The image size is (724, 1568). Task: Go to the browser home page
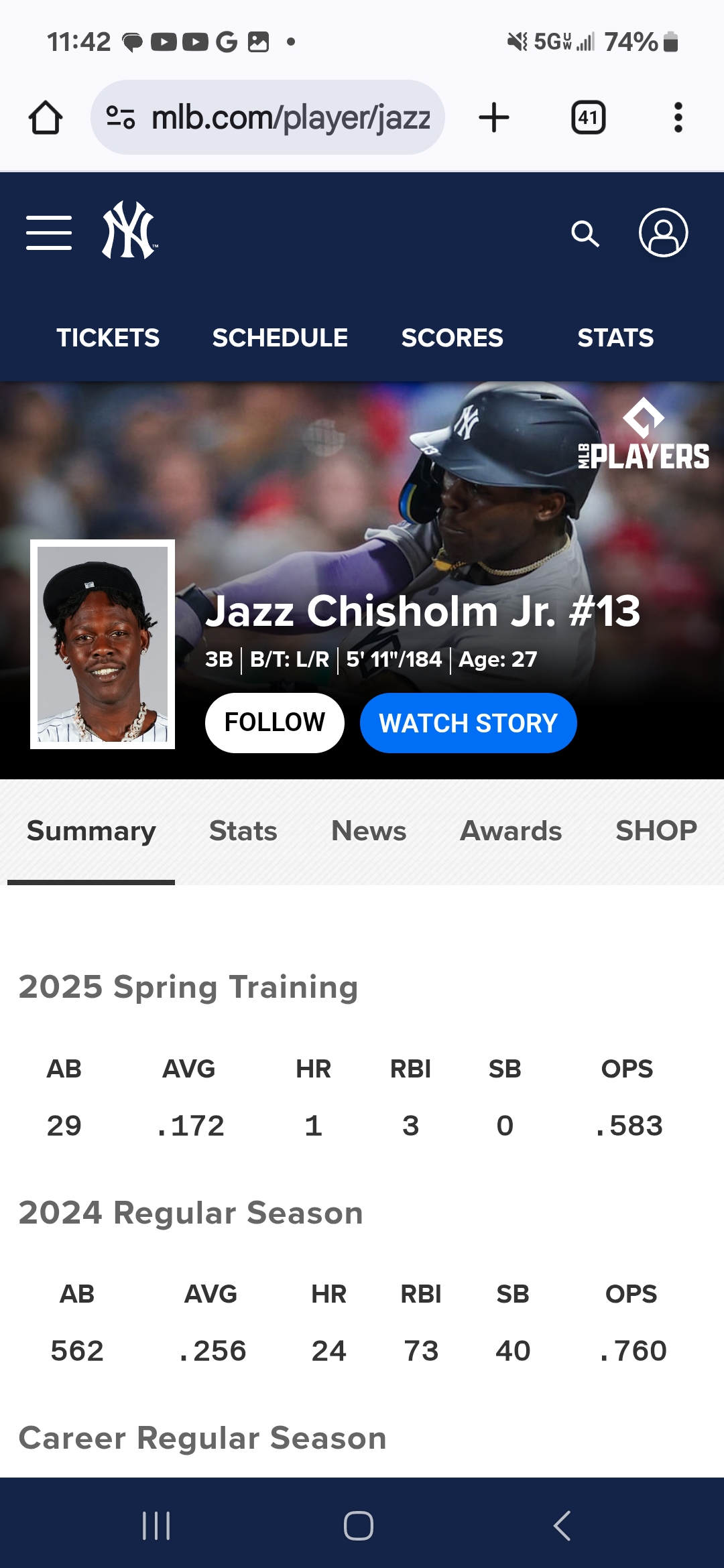pos(46,117)
